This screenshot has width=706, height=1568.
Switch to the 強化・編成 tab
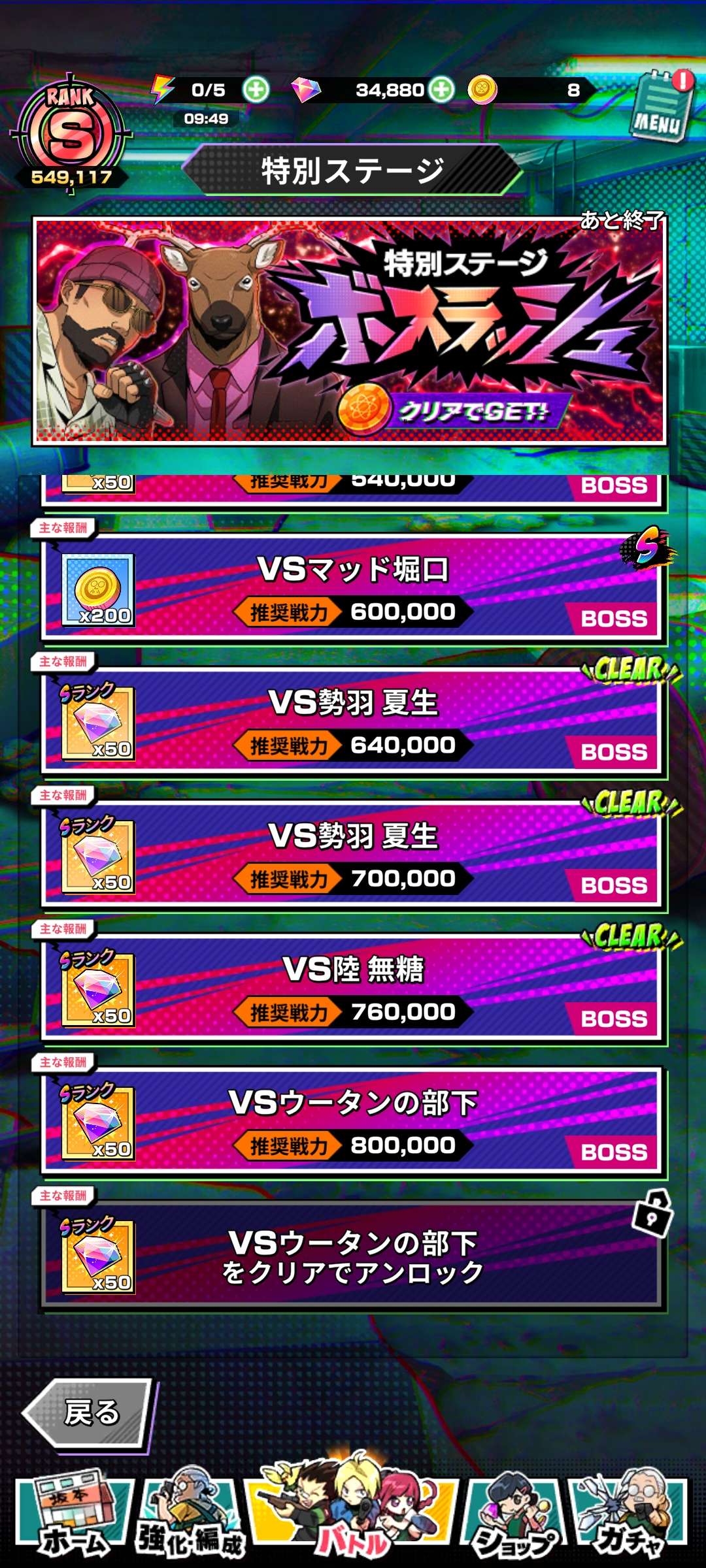tap(190, 1514)
